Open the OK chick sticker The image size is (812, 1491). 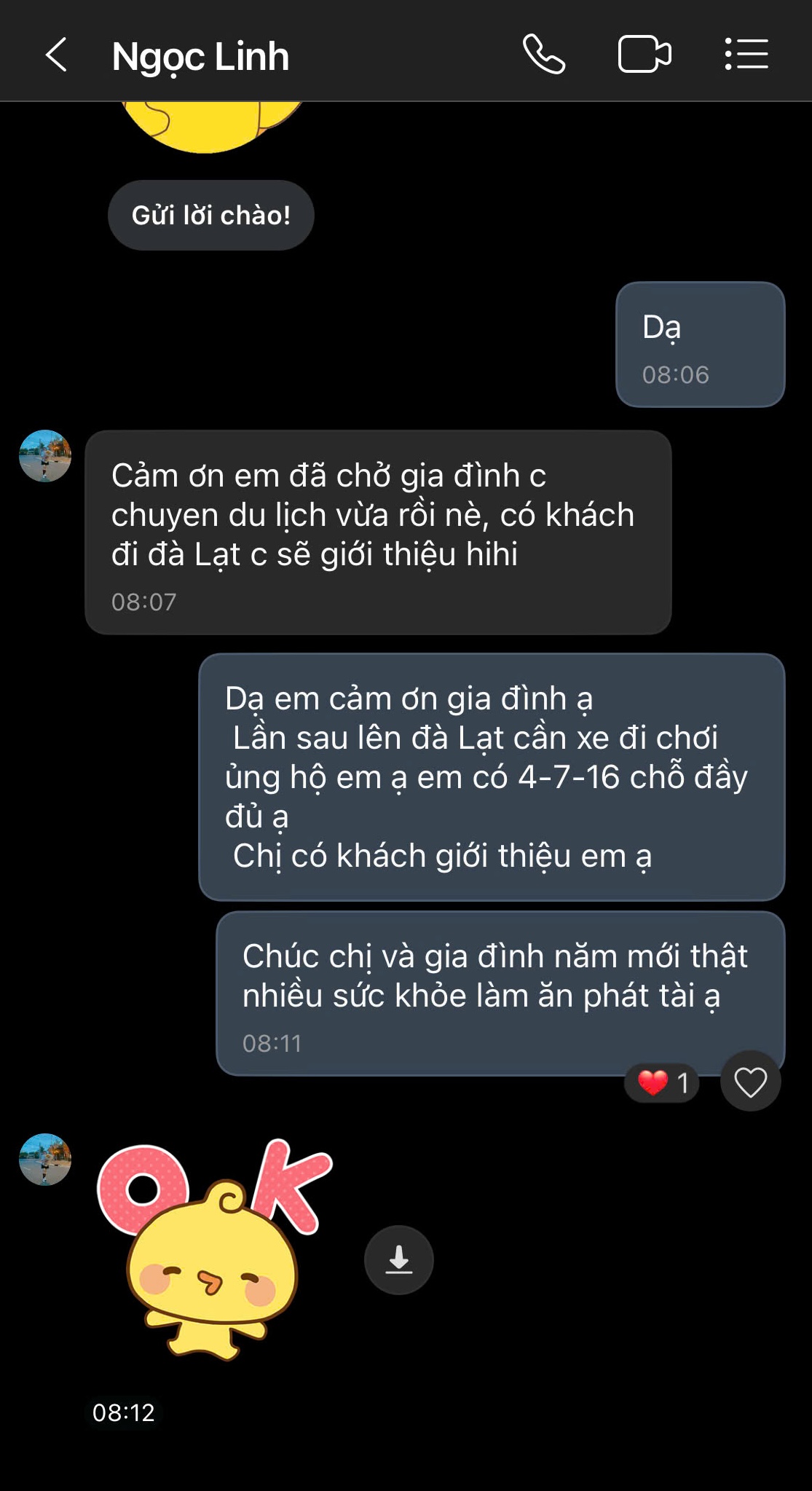pos(213,1249)
